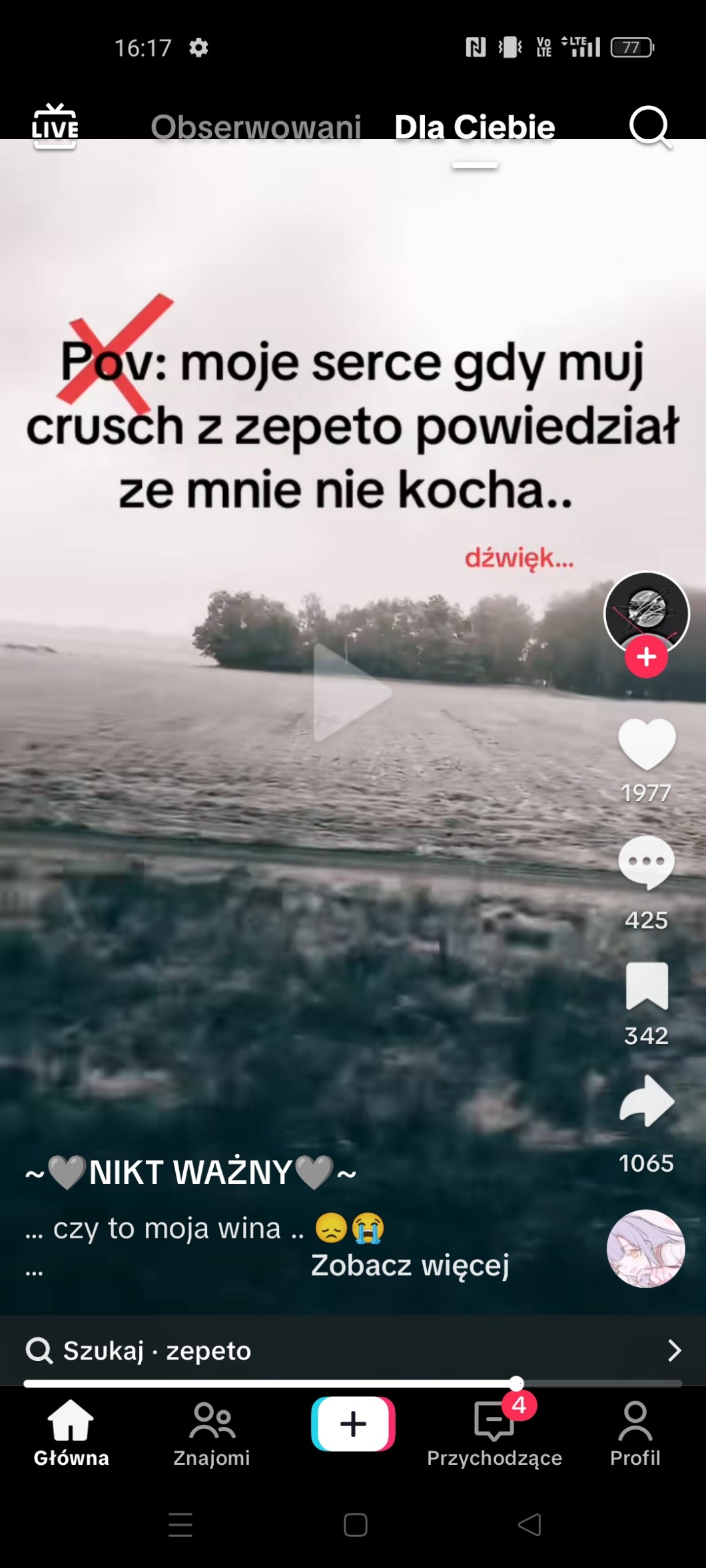Open the spinning sound disc
This screenshot has height=1568, width=706.
click(645, 1248)
